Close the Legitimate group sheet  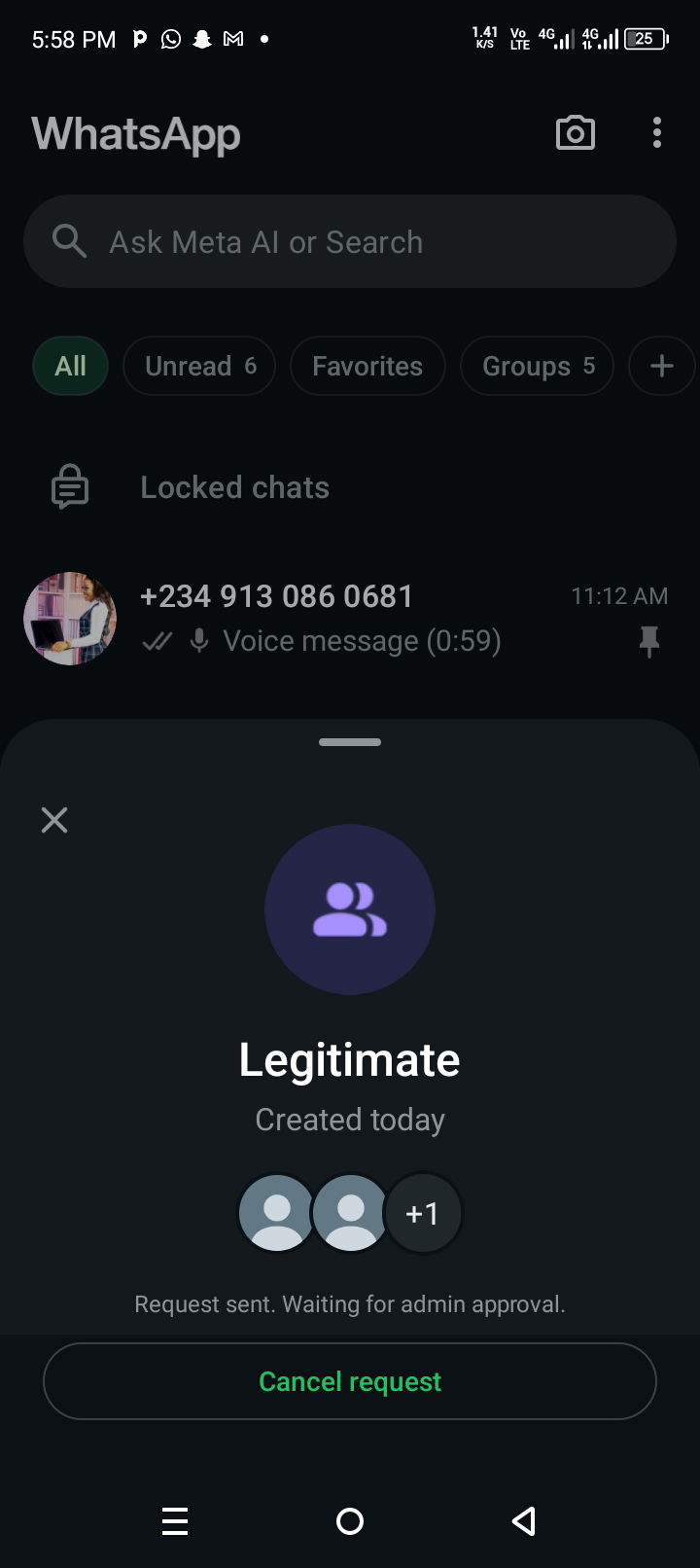tap(54, 820)
